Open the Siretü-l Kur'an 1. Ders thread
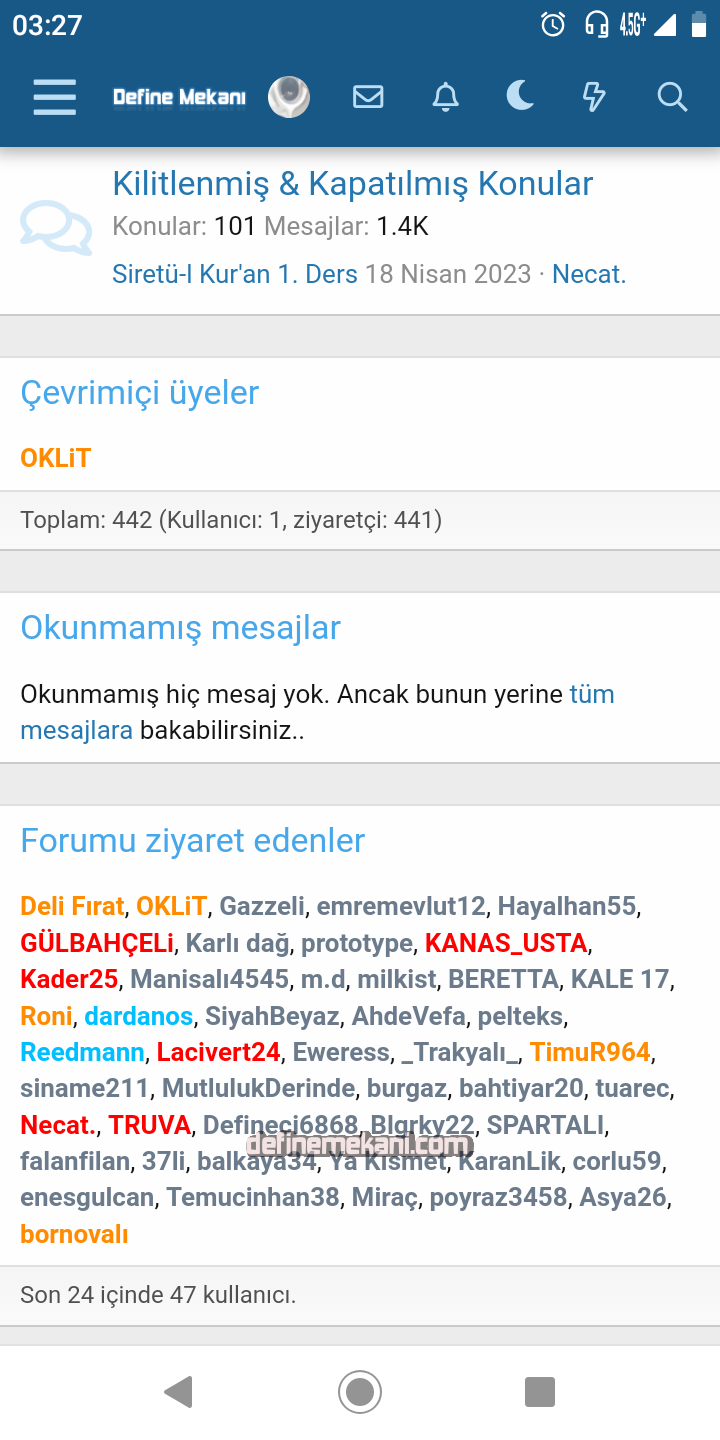This screenshot has width=720, height=1440. (x=235, y=274)
